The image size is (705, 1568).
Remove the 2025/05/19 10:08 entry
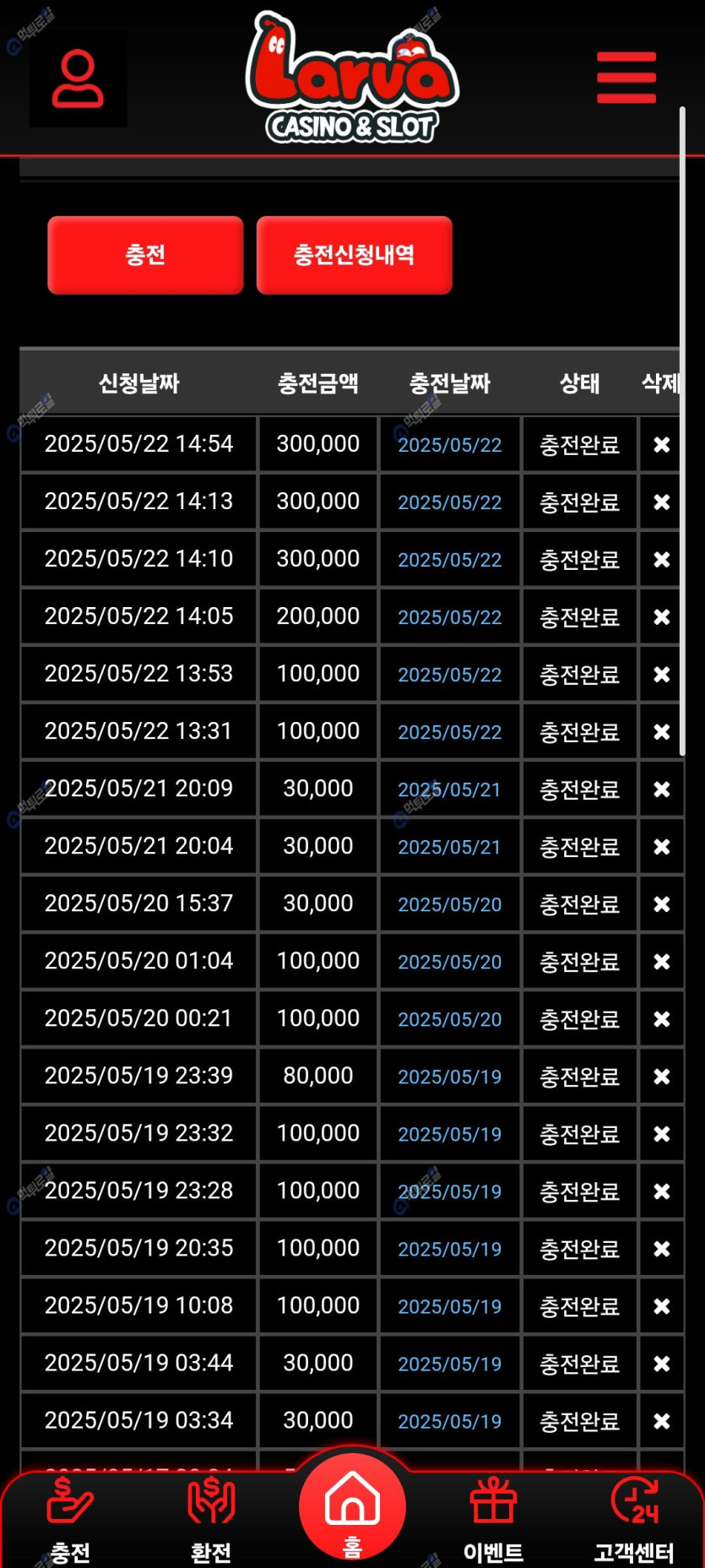662,1305
